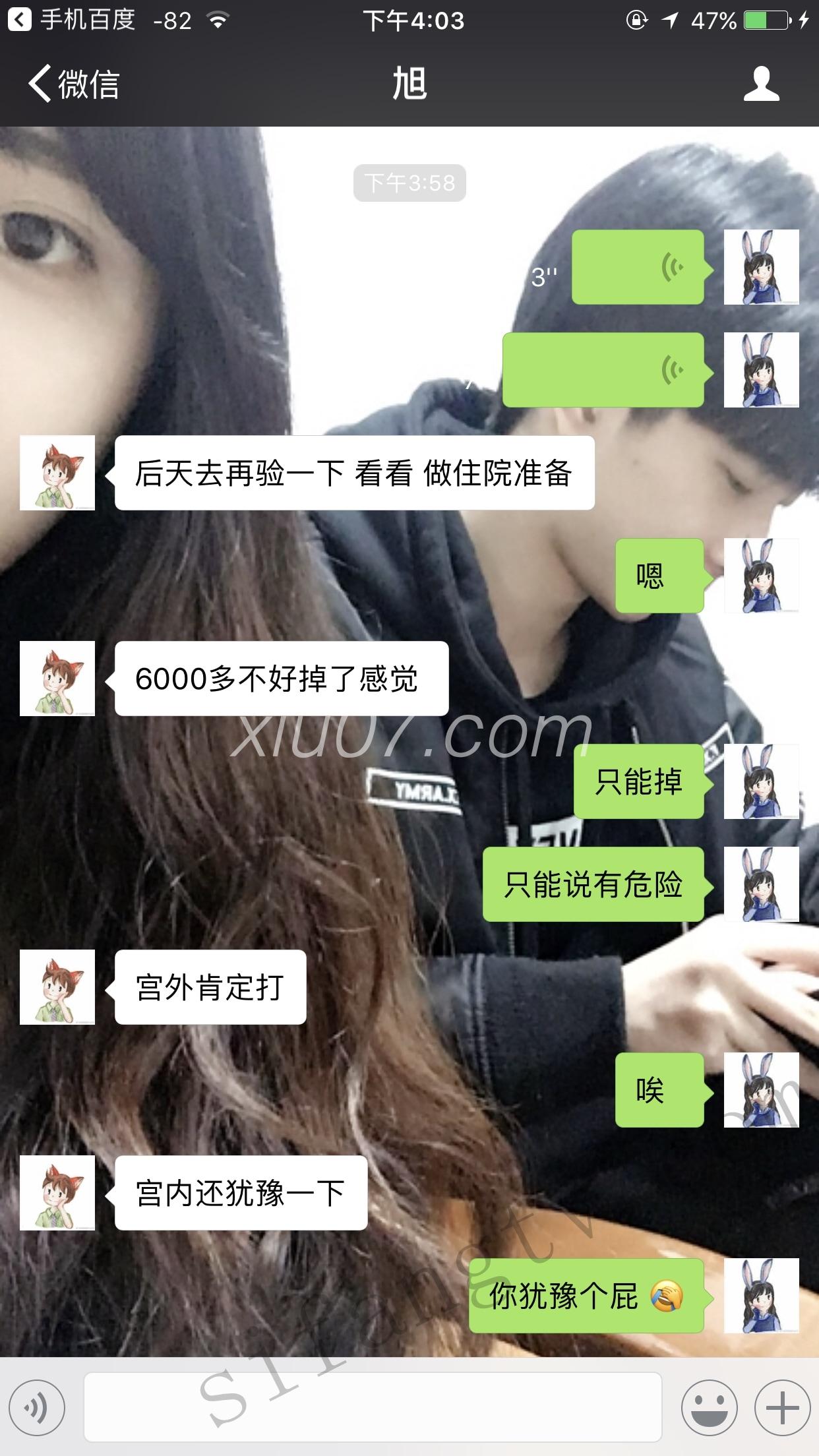Tap the fox avatar beside 后天去再验一下
The height and width of the screenshot is (1456, 819).
pyautogui.click(x=57, y=473)
